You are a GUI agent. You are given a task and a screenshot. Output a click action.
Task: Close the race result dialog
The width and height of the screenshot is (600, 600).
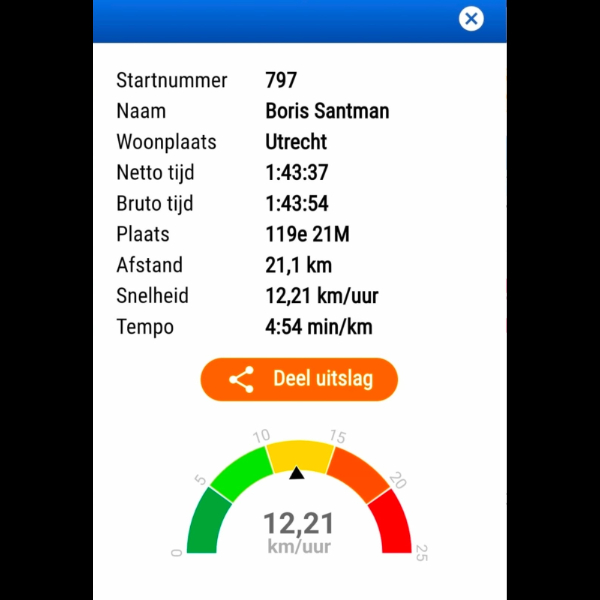coord(471,19)
